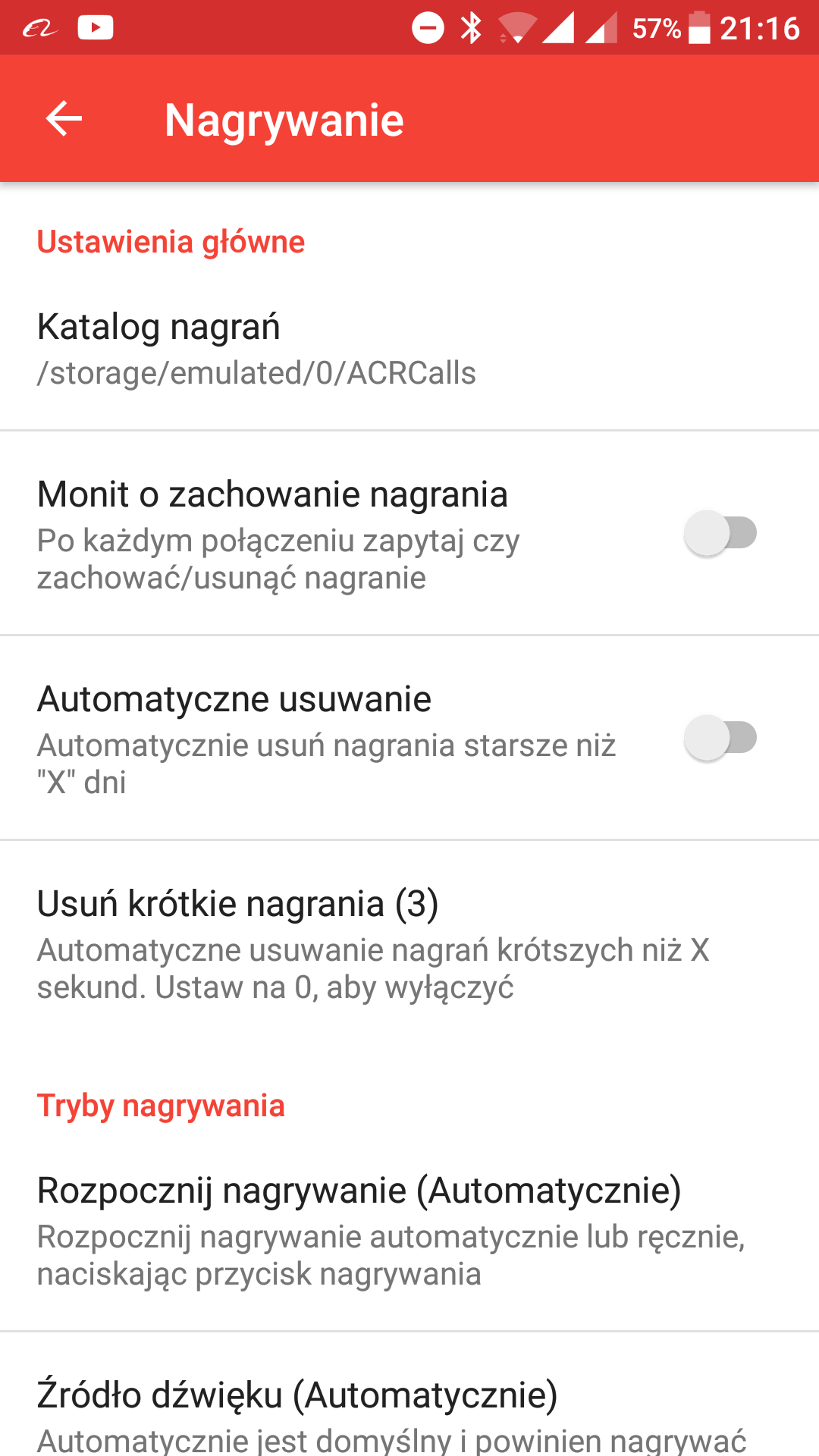This screenshot has width=819, height=1456.
Task: Enable Monit o zachowanie nagrania switch
Action: coord(720,533)
